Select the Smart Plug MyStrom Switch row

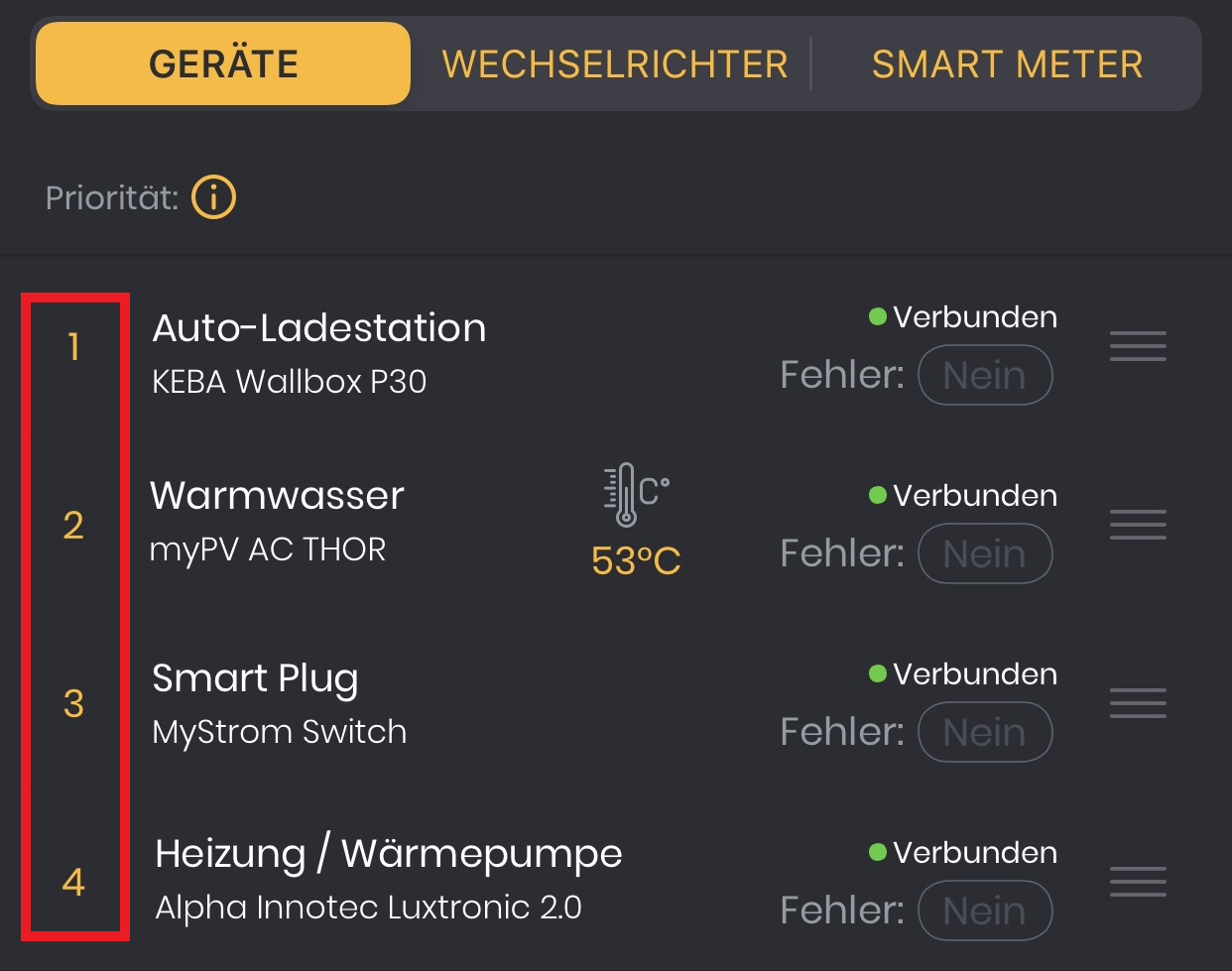pos(279,703)
